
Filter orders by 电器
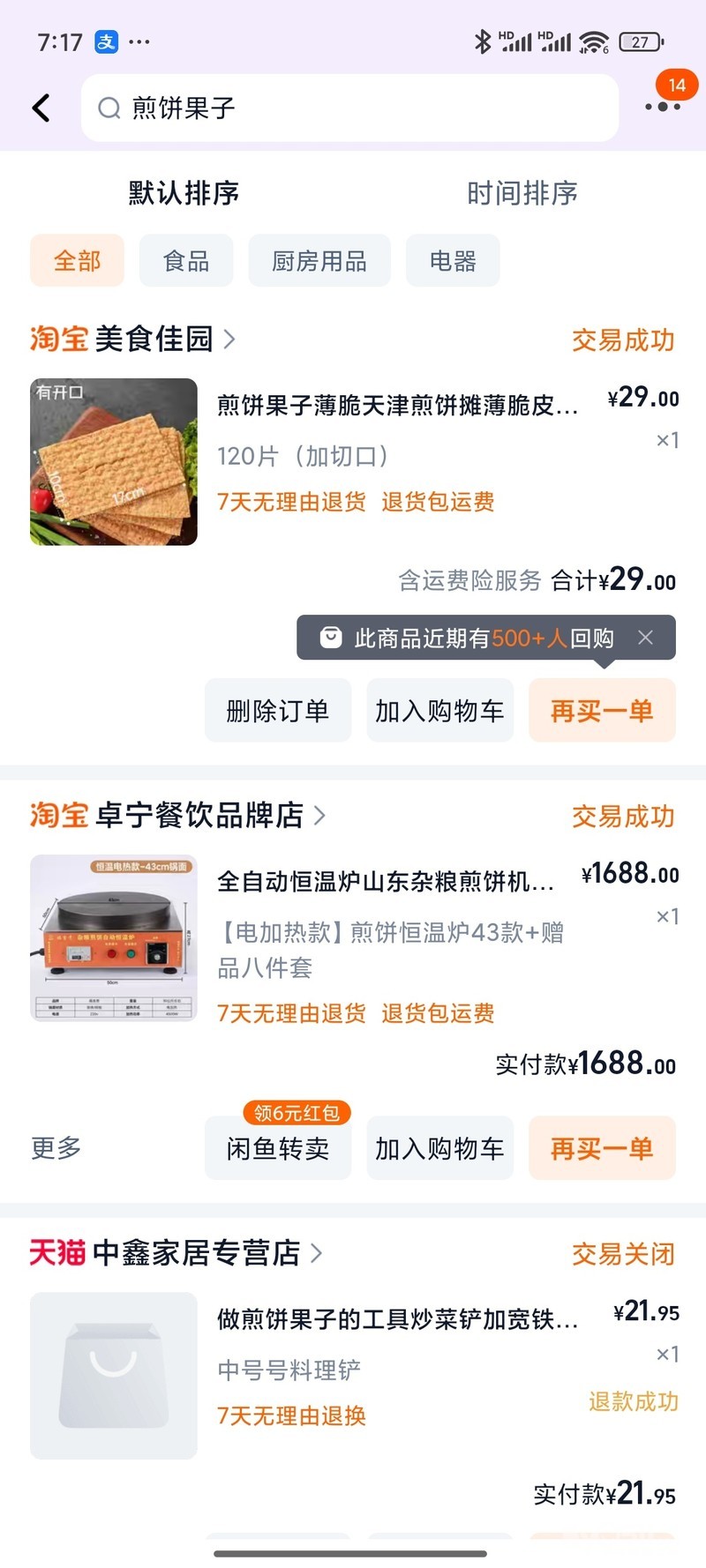[x=453, y=261]
